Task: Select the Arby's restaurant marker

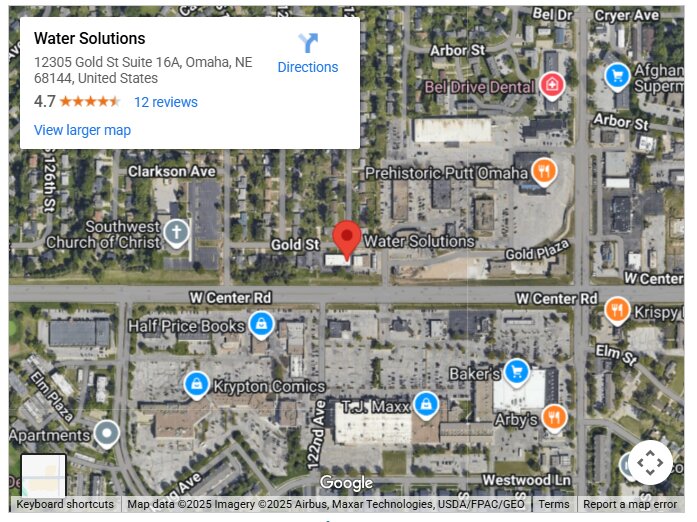Action: click(x=554, y=416)
